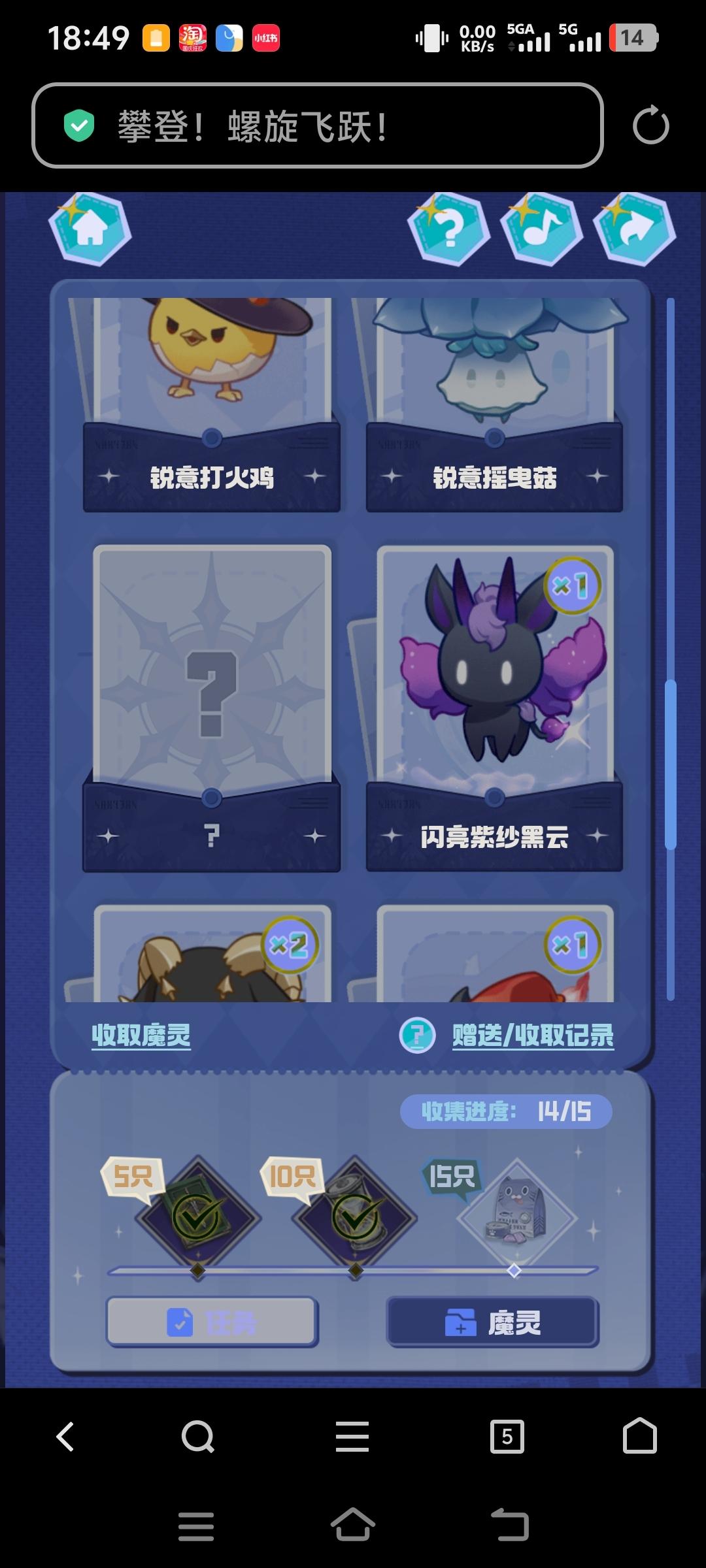This screenshot has width=706, height=1568.
Task: Open the 赠送/收取记录 link
Action: (x=533, y=1035)
